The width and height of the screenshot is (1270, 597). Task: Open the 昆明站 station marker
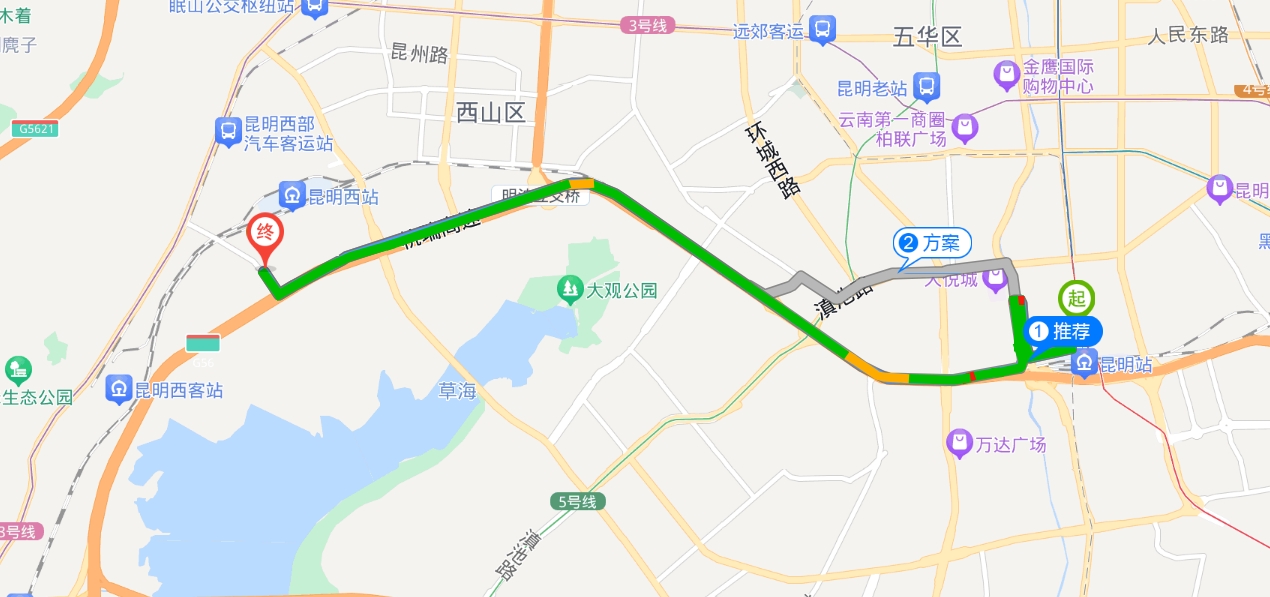pos(1084,365)
